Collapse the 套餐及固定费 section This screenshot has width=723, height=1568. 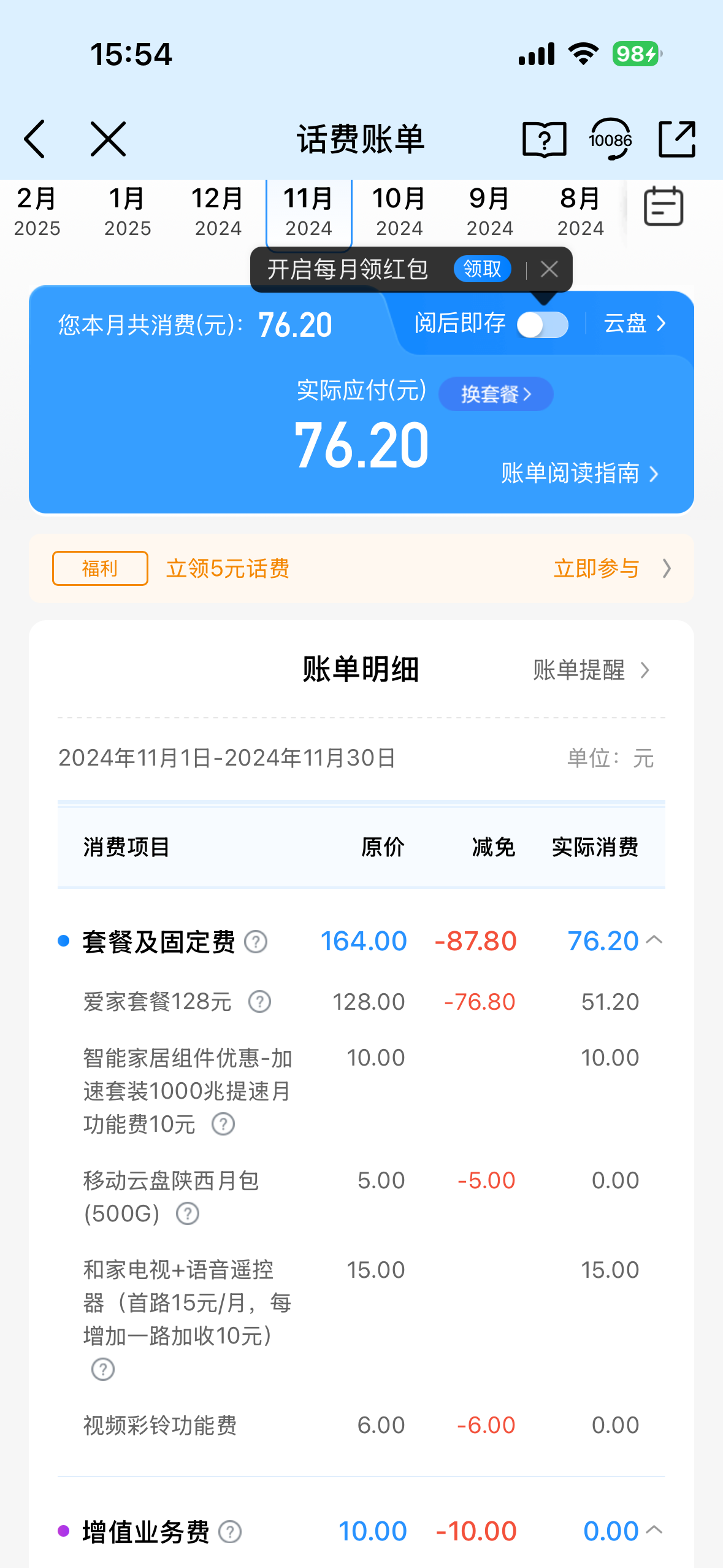[654, 940]
